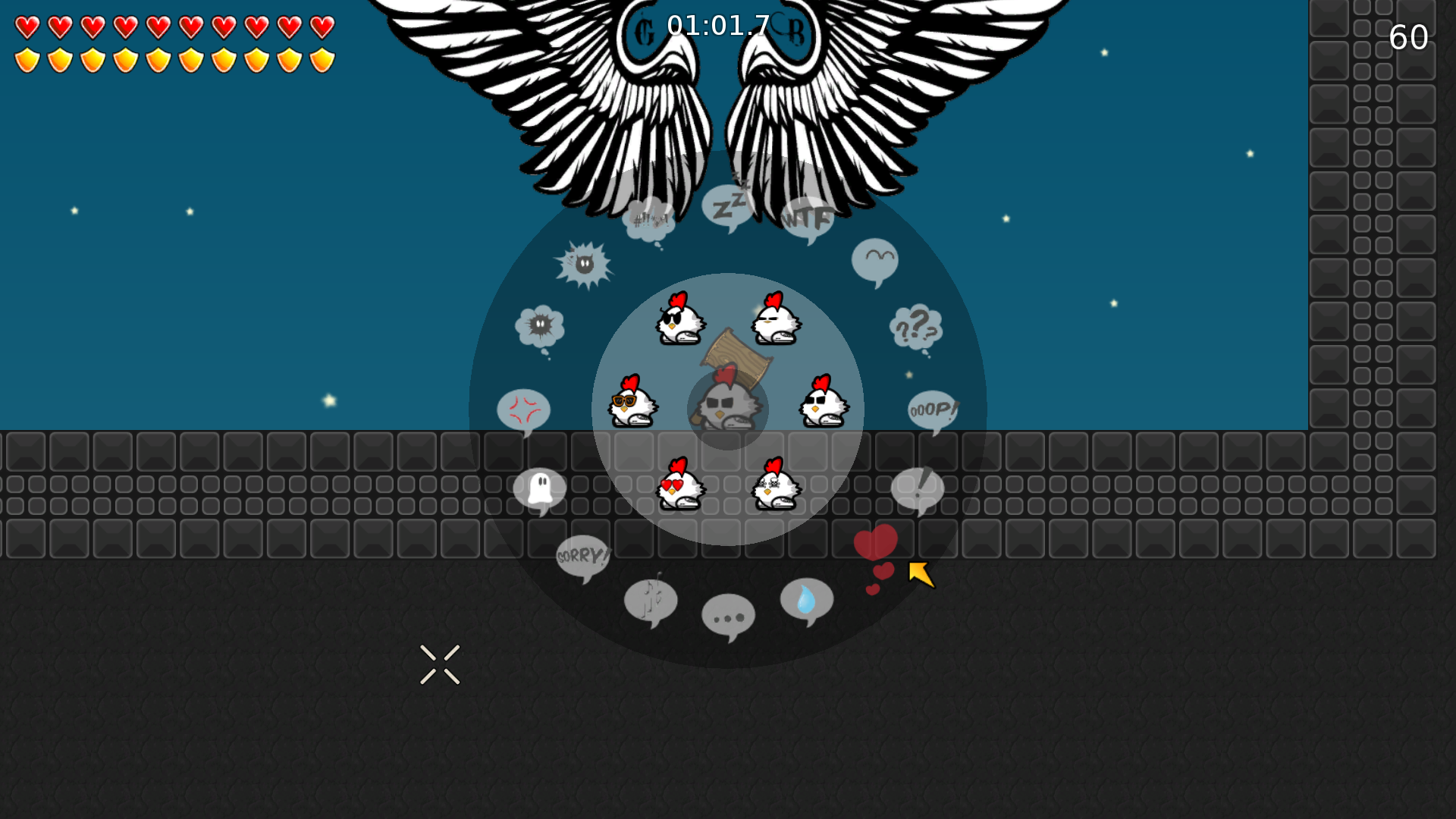Pick the OOOP! emote bubble
Screen dimensions: 1456x819
click(x=932, y=410)
